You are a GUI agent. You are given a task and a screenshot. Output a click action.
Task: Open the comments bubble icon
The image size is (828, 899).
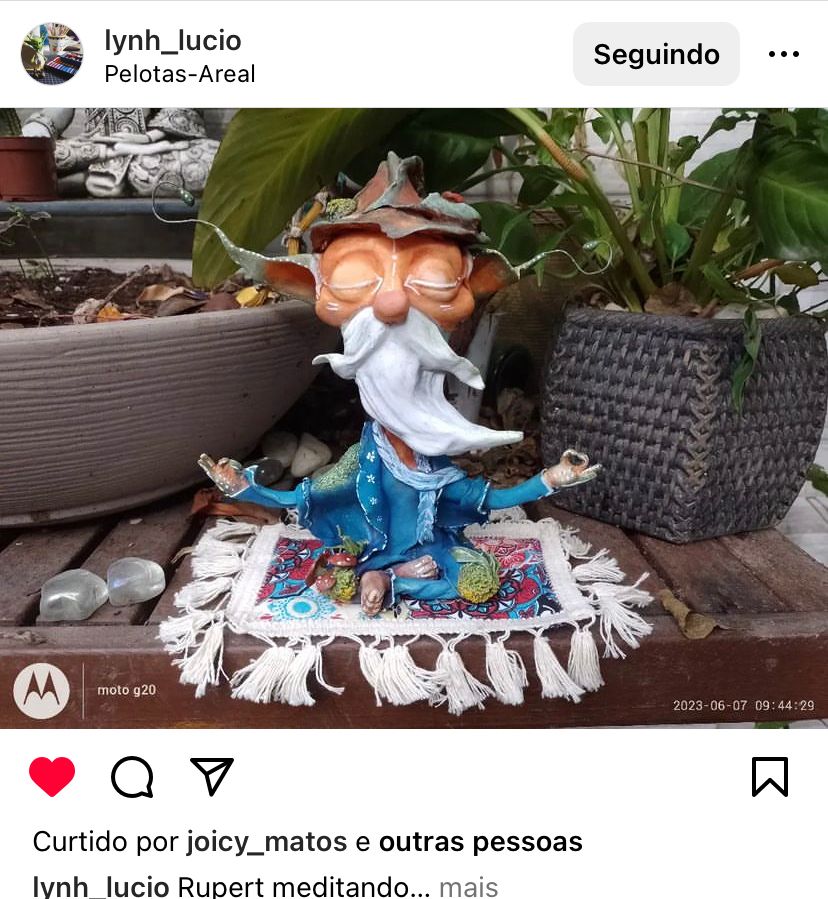(x=132, y=776)
